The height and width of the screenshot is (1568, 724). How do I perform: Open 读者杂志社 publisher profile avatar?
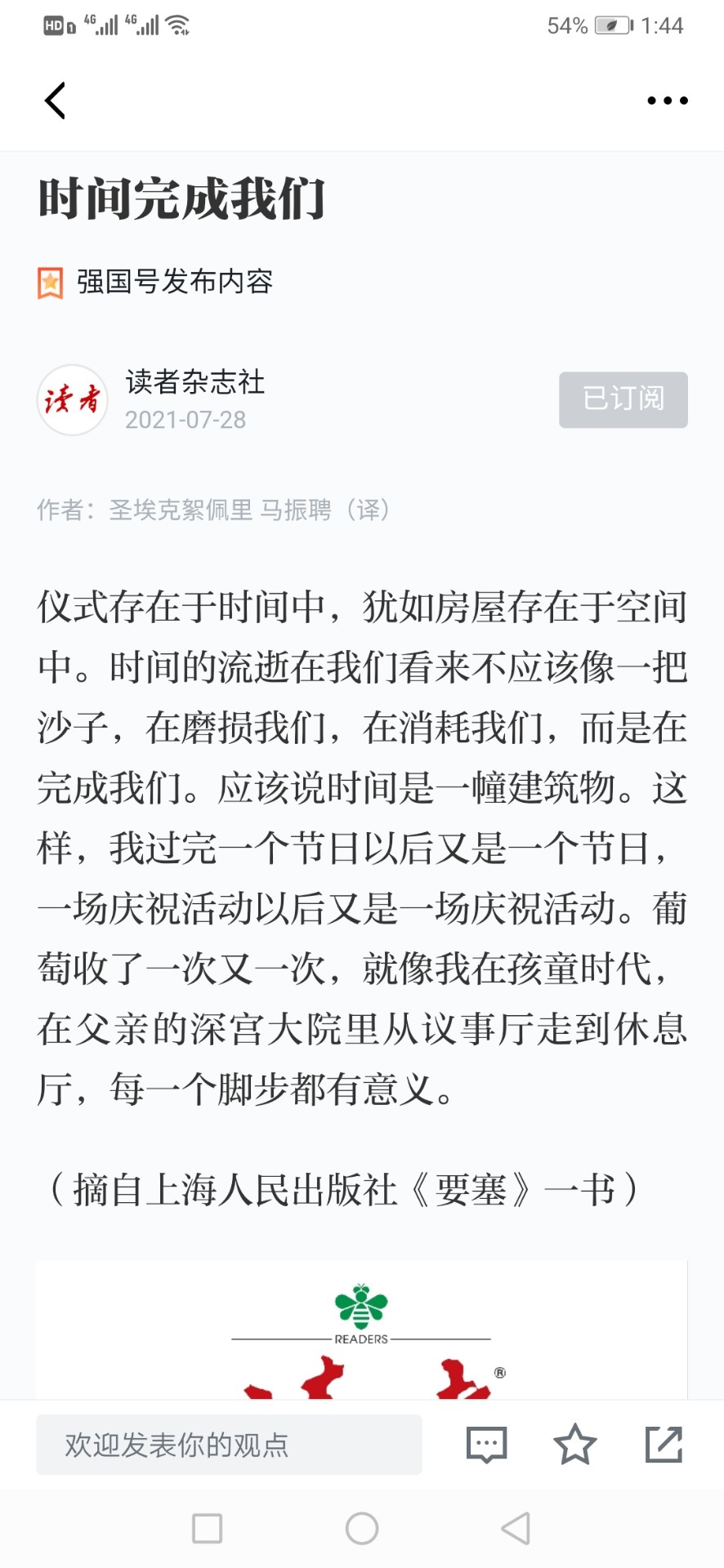pyautogui.click(x=73, y=399)
